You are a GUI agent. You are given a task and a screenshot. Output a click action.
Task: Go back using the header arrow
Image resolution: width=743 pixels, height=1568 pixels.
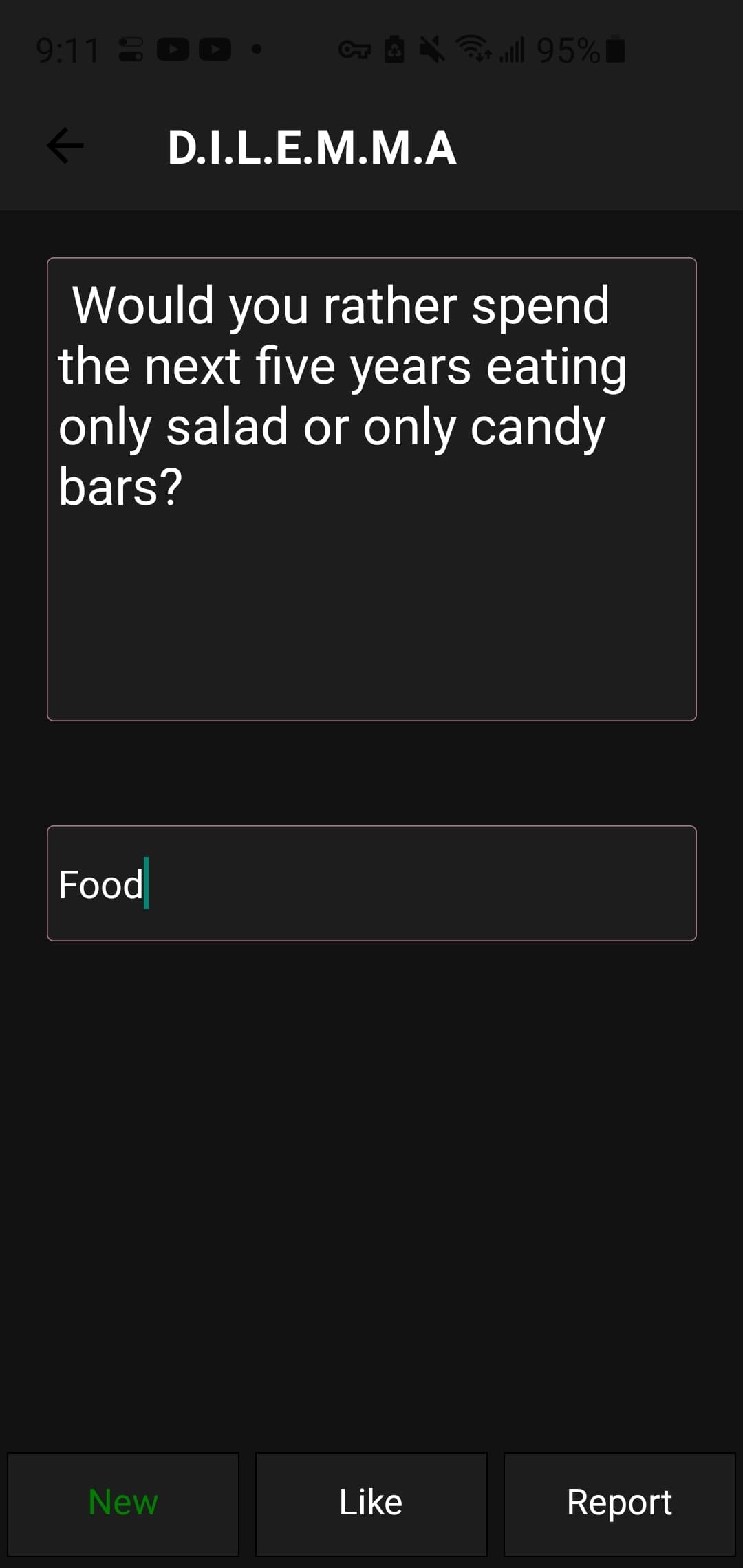pos(65,146)
